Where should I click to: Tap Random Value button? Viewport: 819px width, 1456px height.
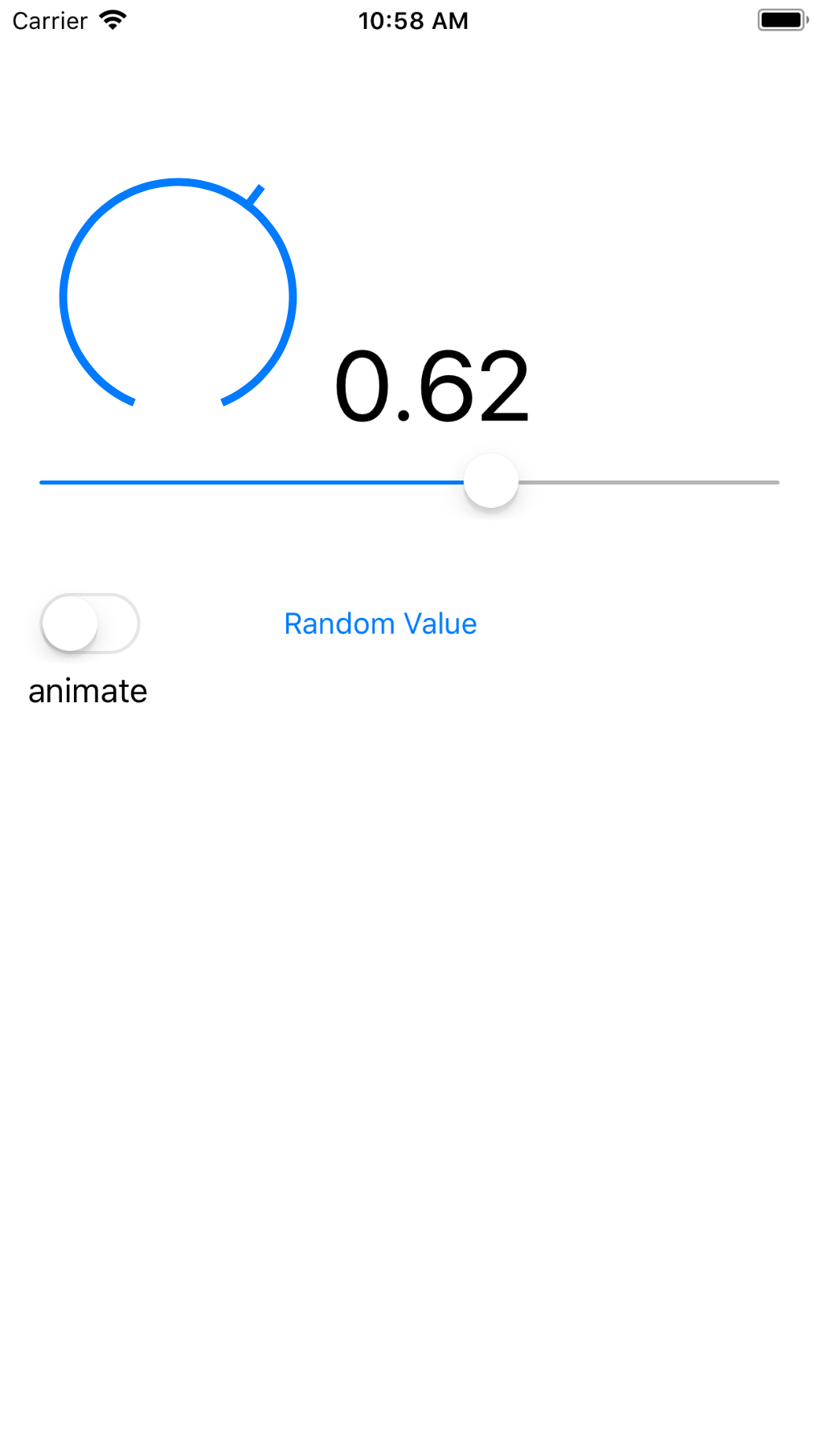(380, 624)
